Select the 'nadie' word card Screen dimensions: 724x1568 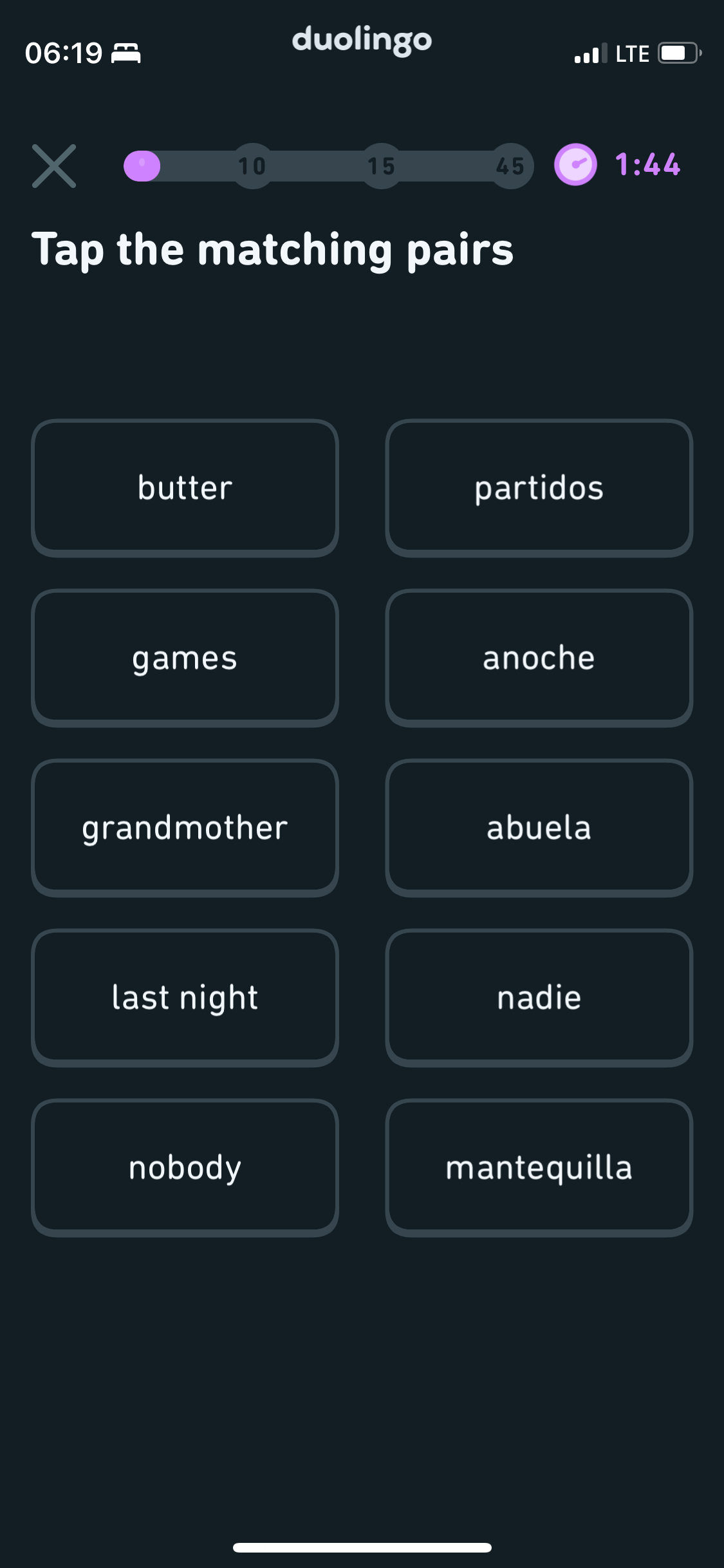click(x=539, y=998)
